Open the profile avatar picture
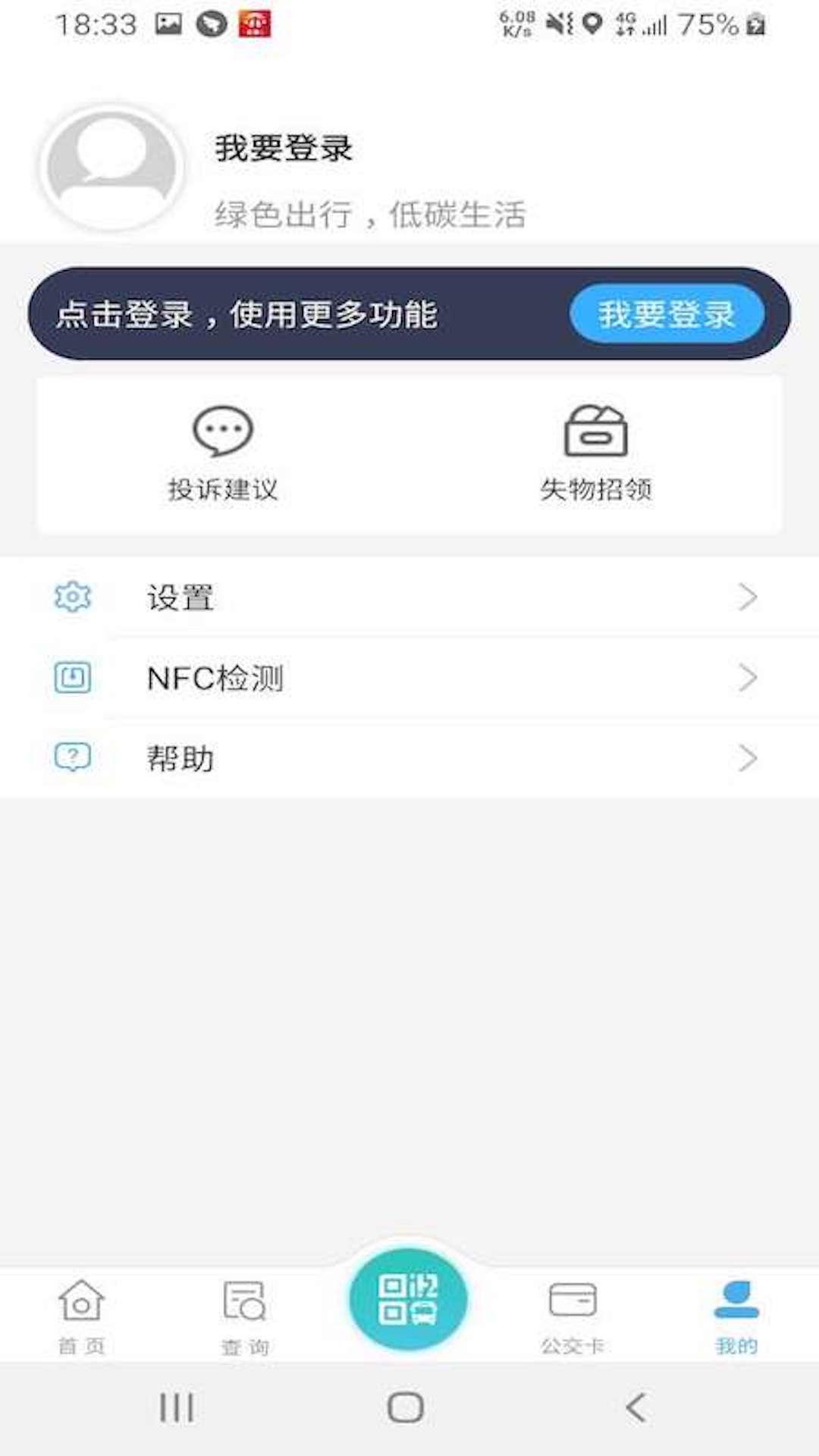Screen dimensions: 819x1456 pyautogui.click(x=112, y=167)
